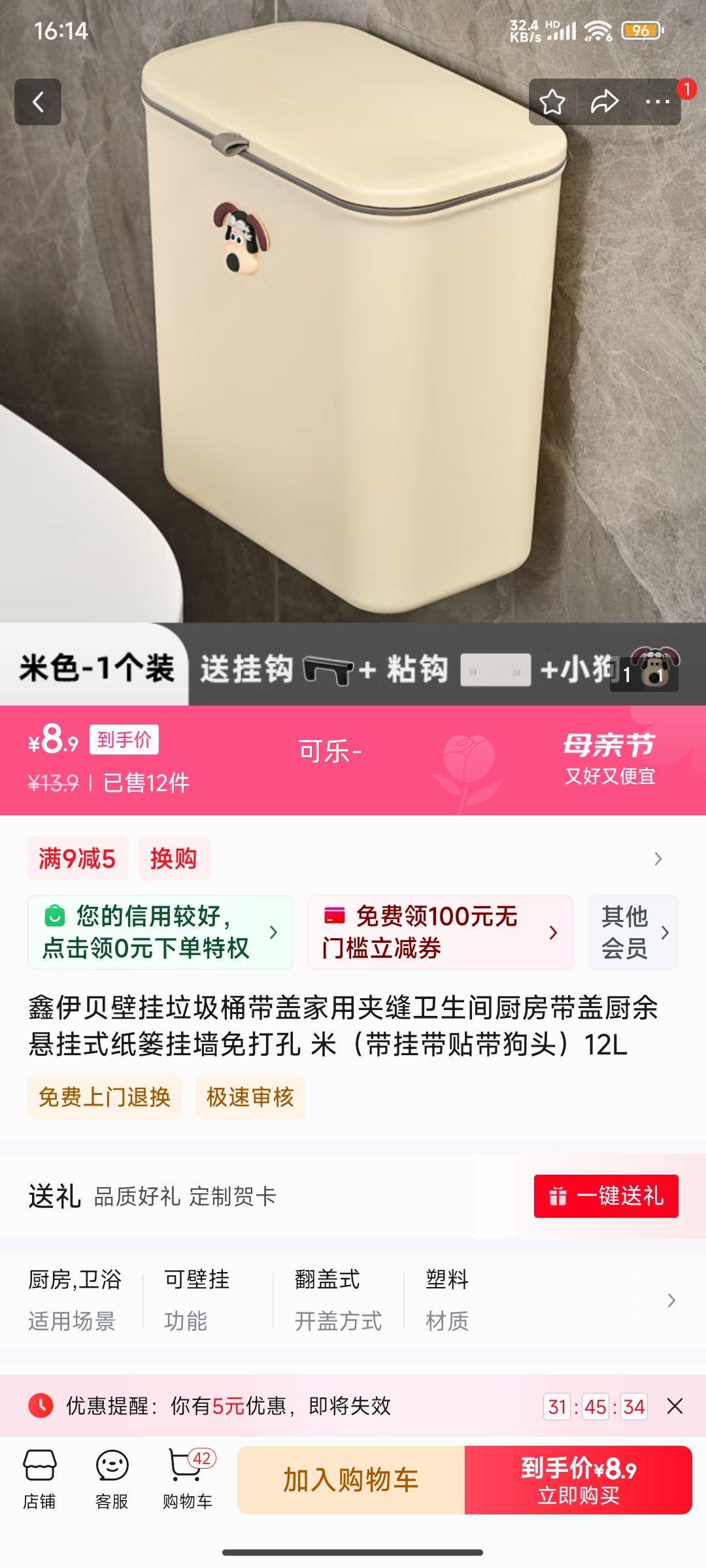Favorite this product with the star
This screenshot has width=706, height=1568.
[552, 102]
